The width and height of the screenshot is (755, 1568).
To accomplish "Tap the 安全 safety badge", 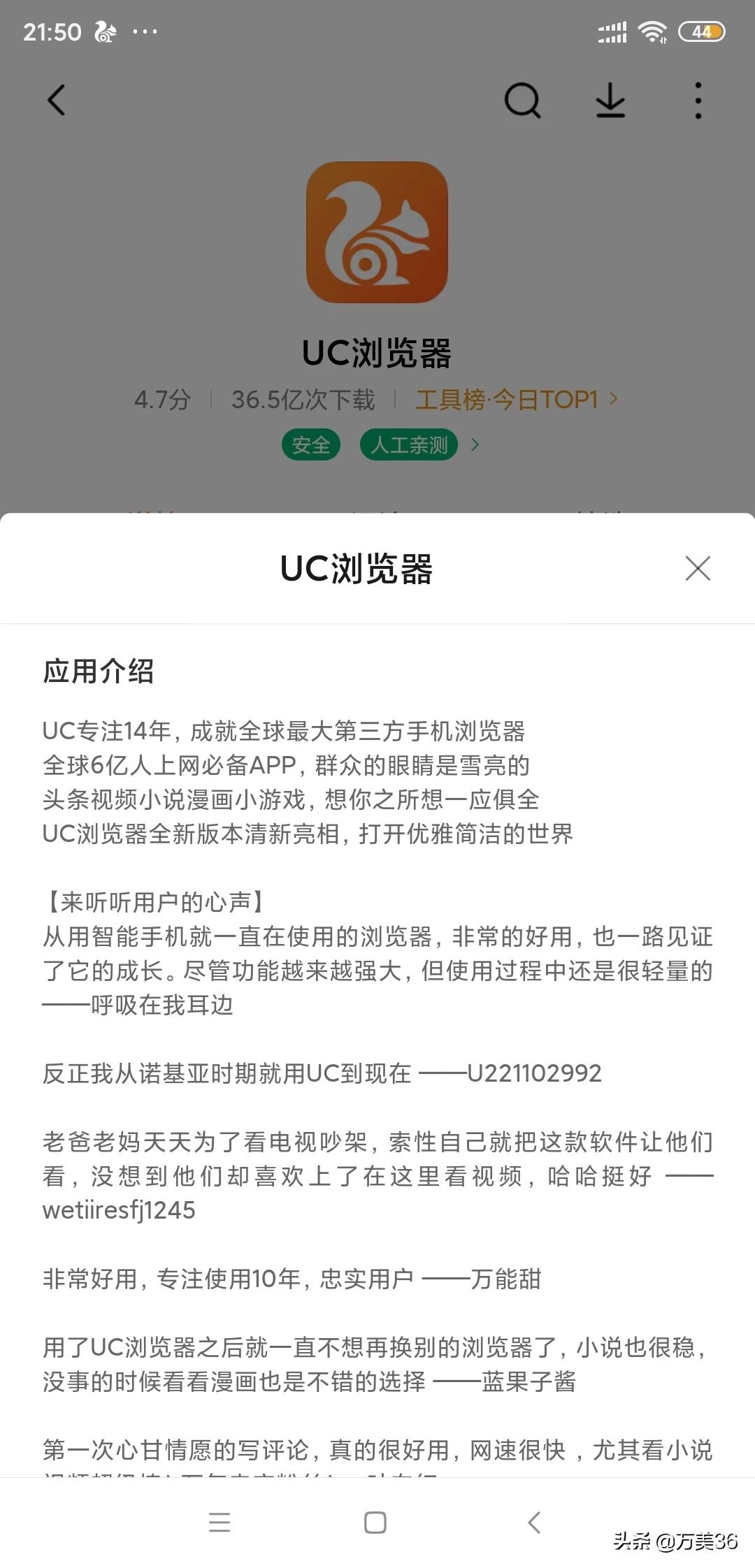I will (311, 445).
